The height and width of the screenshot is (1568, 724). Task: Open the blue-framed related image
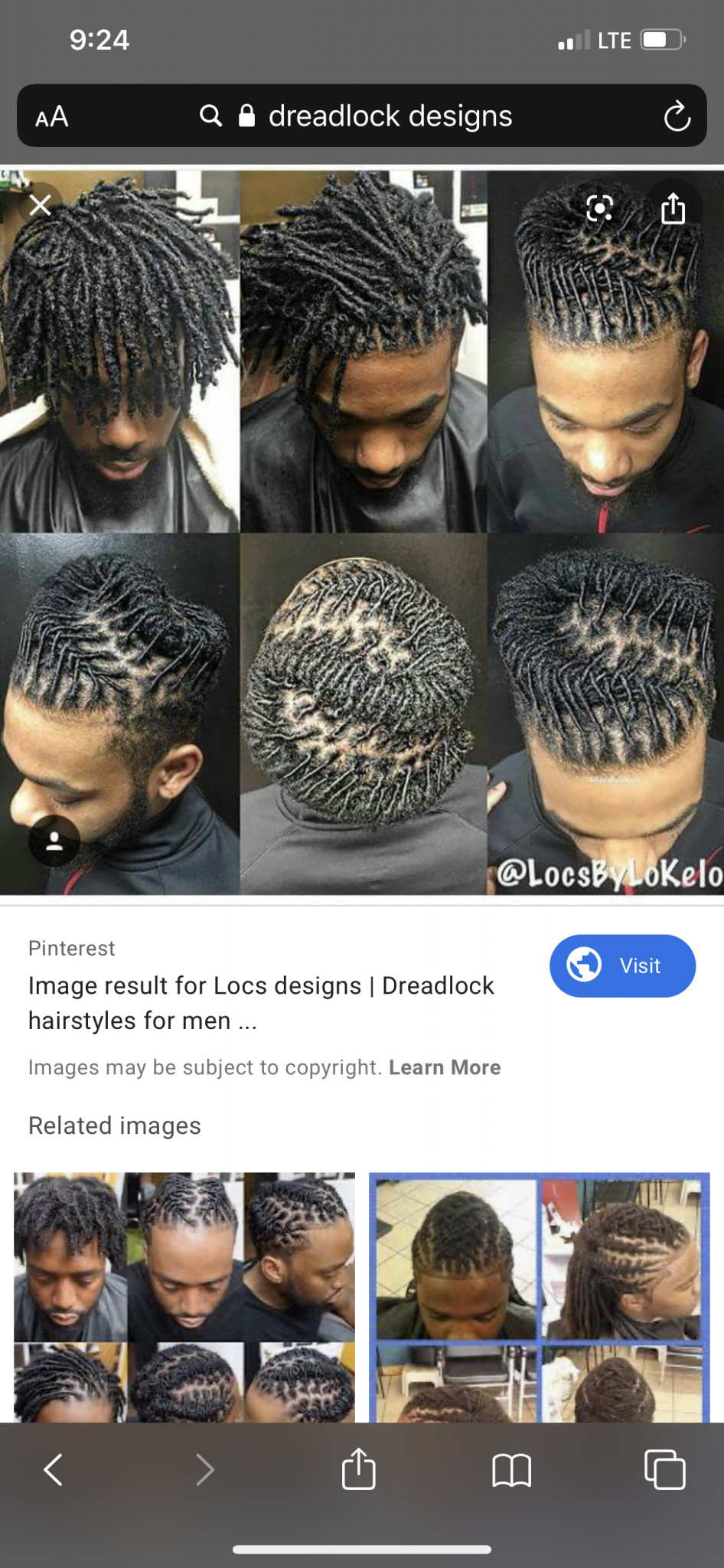(540, 1297)
